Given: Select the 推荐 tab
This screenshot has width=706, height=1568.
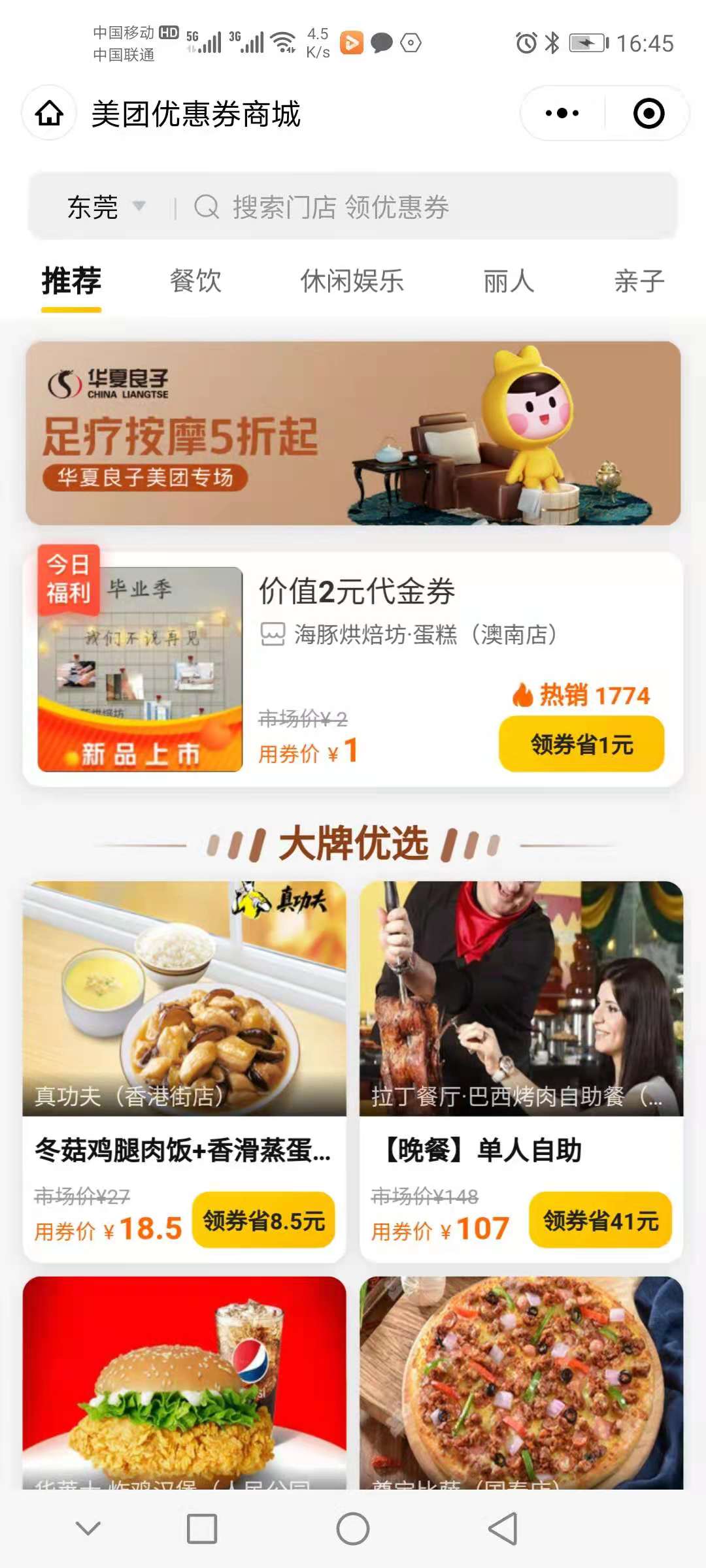Looking at the screenshot, I should (x=71, y=282).
